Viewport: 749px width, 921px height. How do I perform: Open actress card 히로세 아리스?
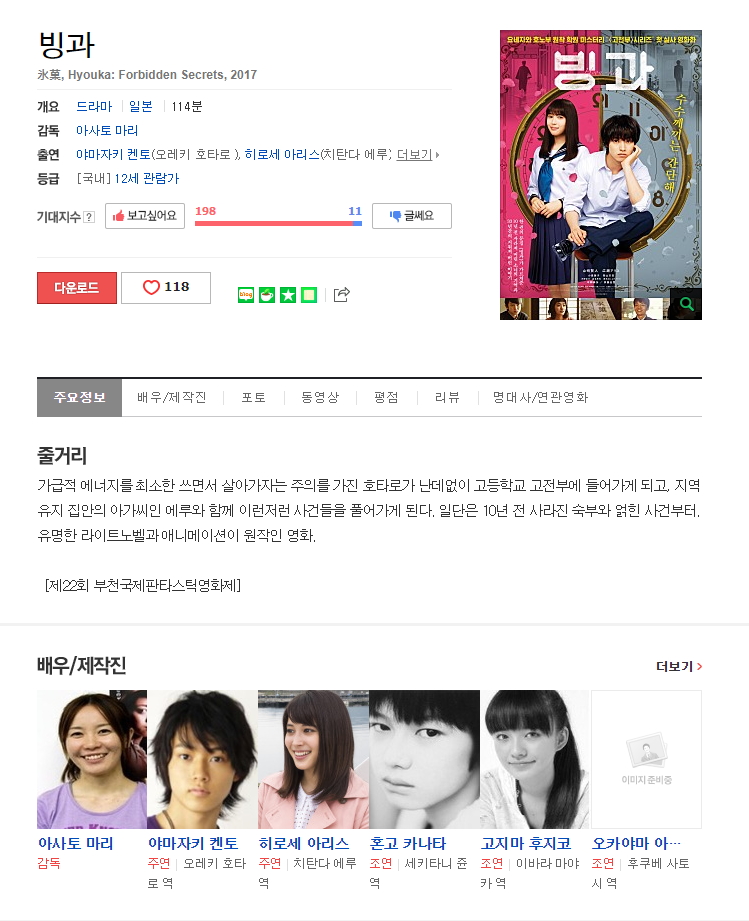click(x=313, y=760)
